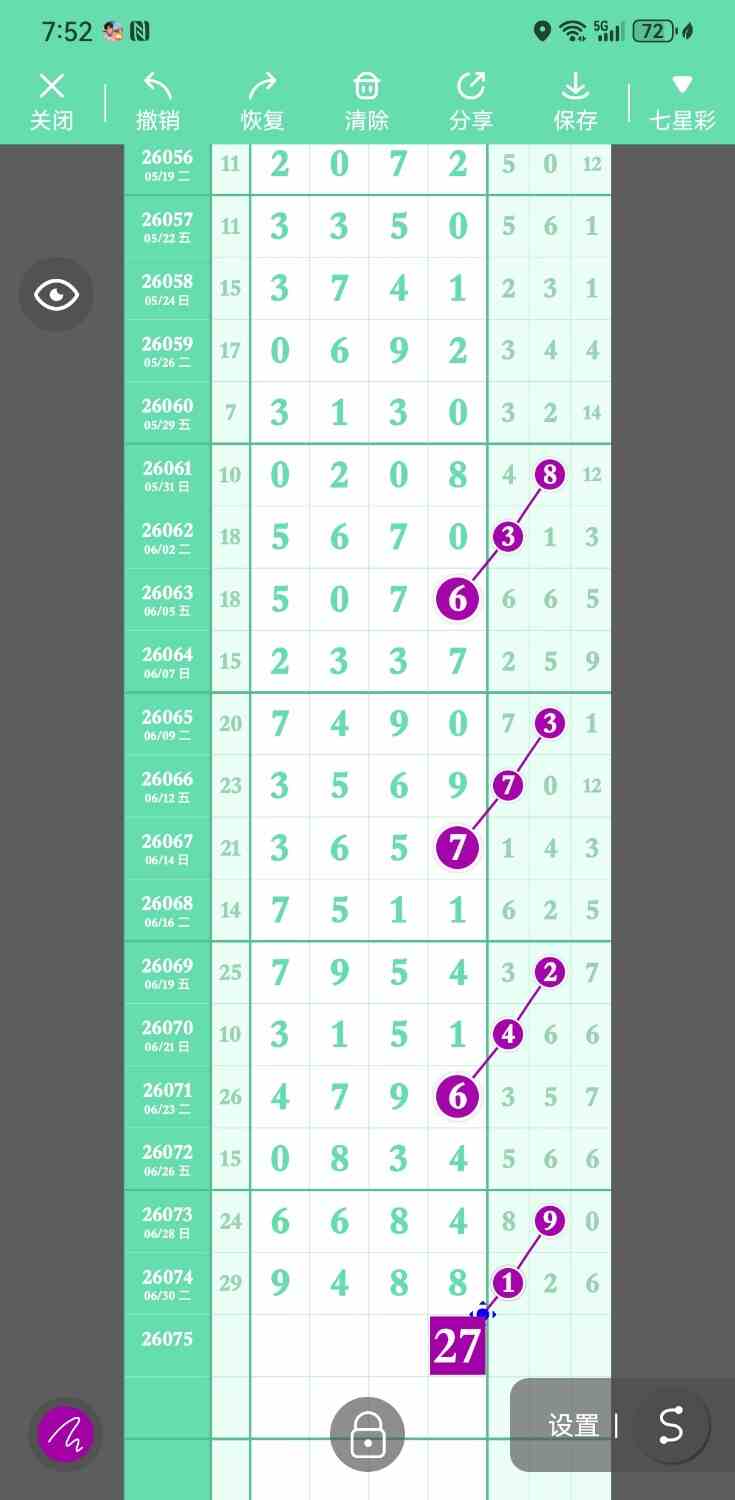Redo the action with 恢复
This screenshot has width=735, height=1500.
(x=263, y=101)
